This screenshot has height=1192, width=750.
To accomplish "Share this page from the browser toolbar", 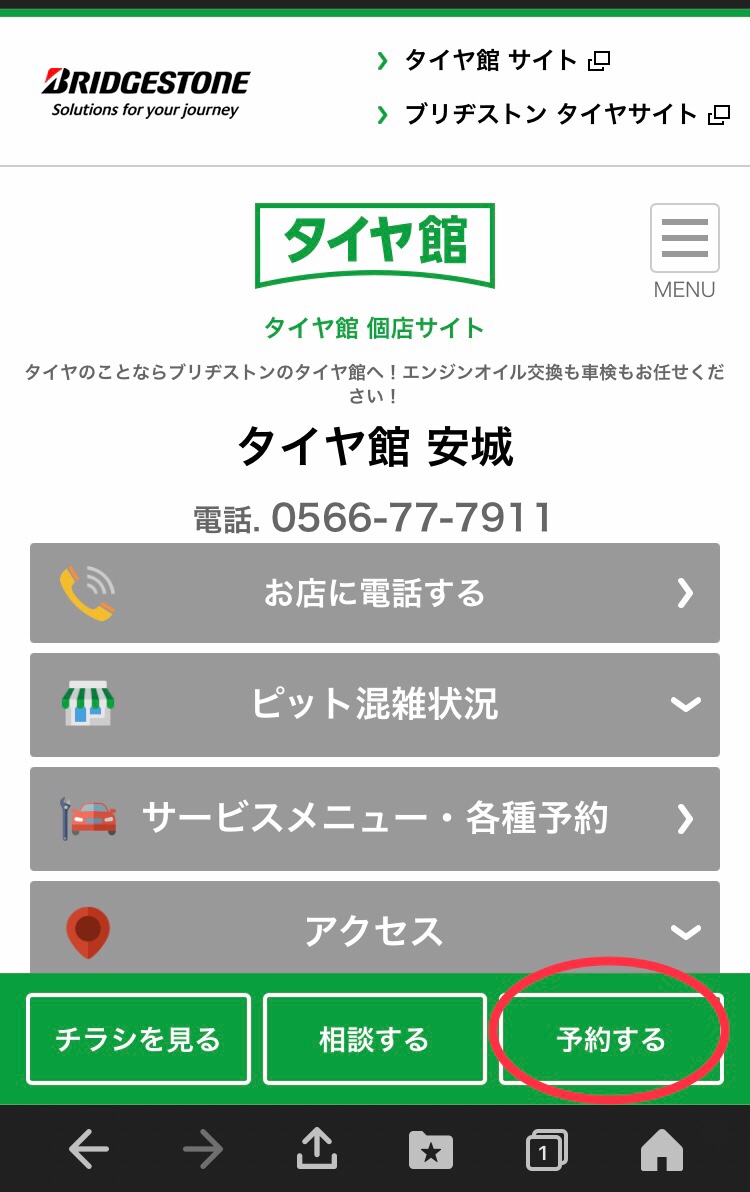I will click(317, 1151).
